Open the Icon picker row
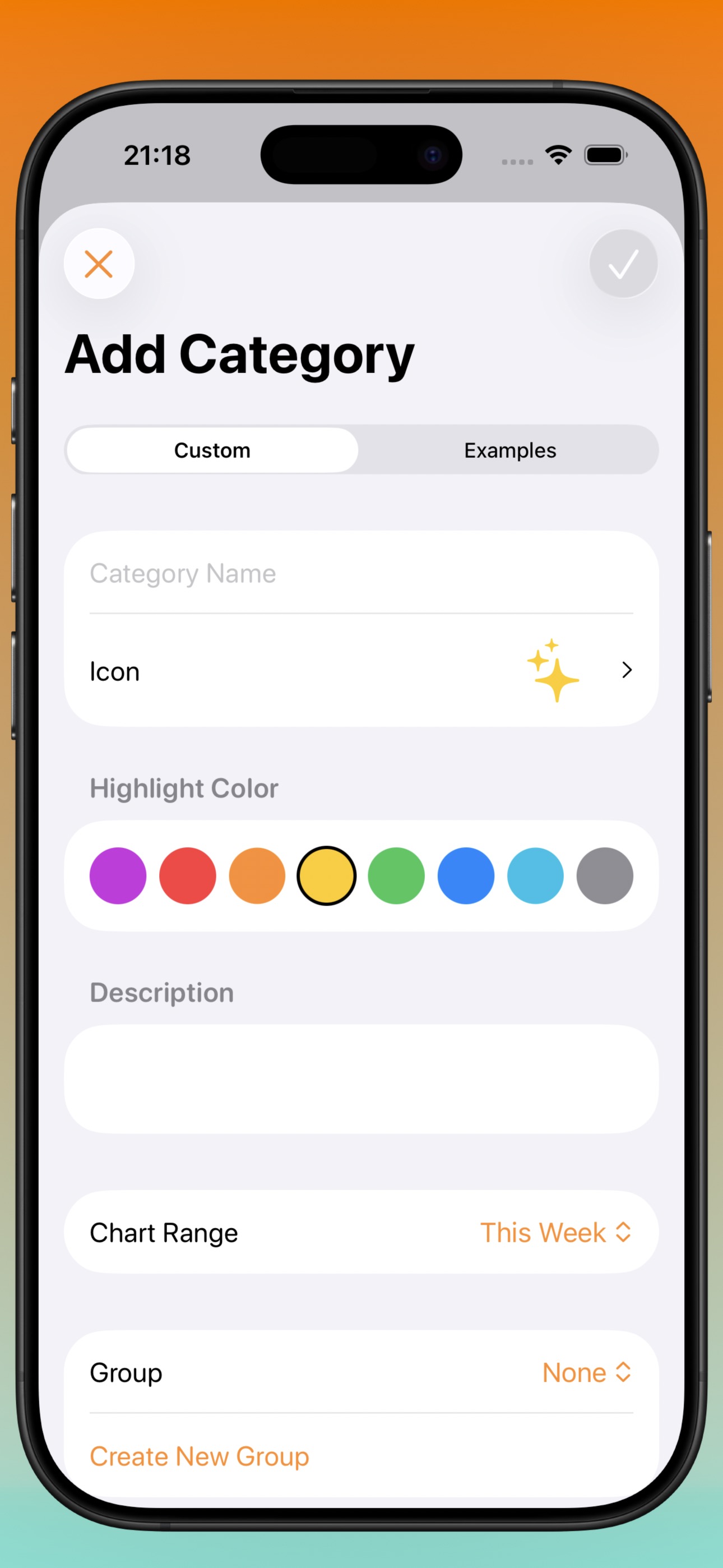This screenshot has width=723, height=1568. pos(360,671)
